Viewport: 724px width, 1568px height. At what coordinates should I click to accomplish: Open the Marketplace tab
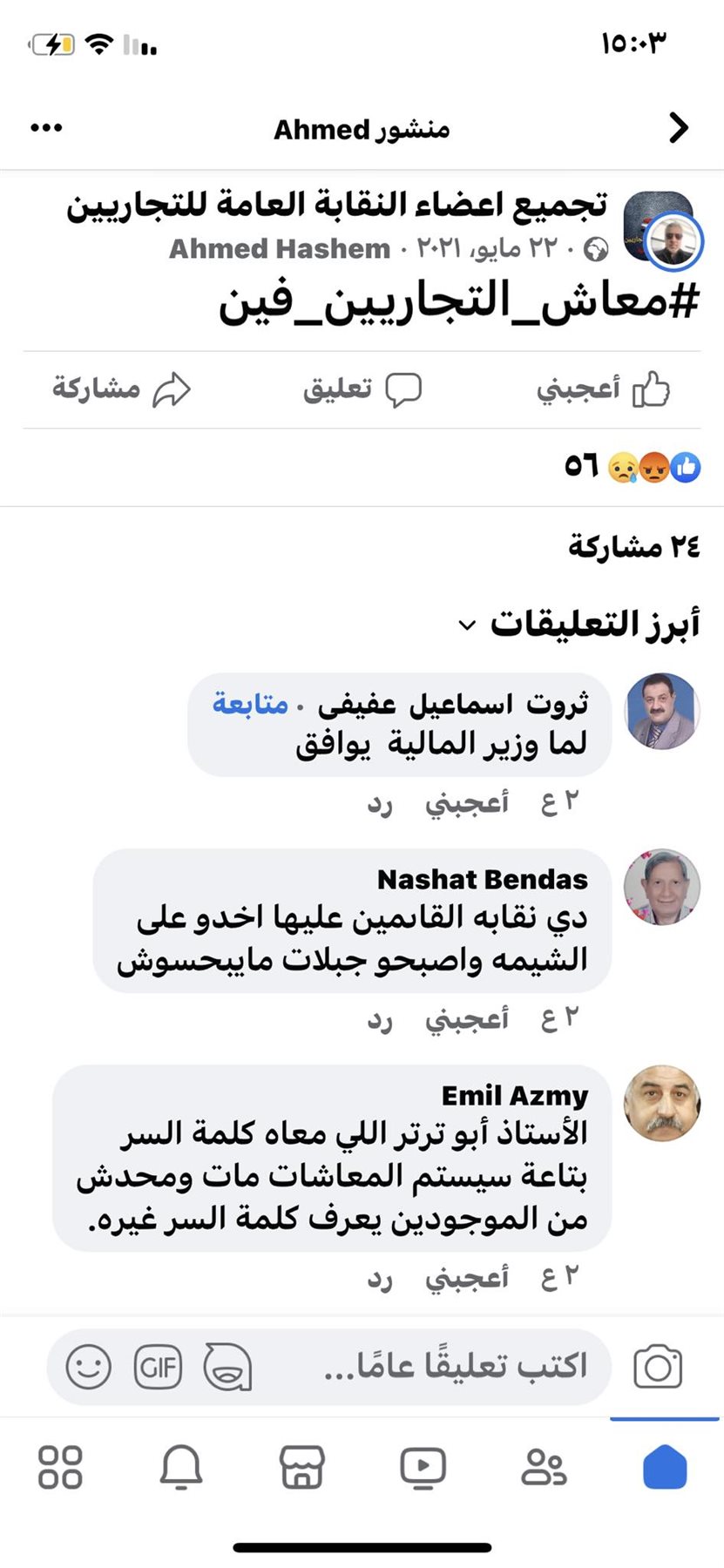tap(301, 1467)
